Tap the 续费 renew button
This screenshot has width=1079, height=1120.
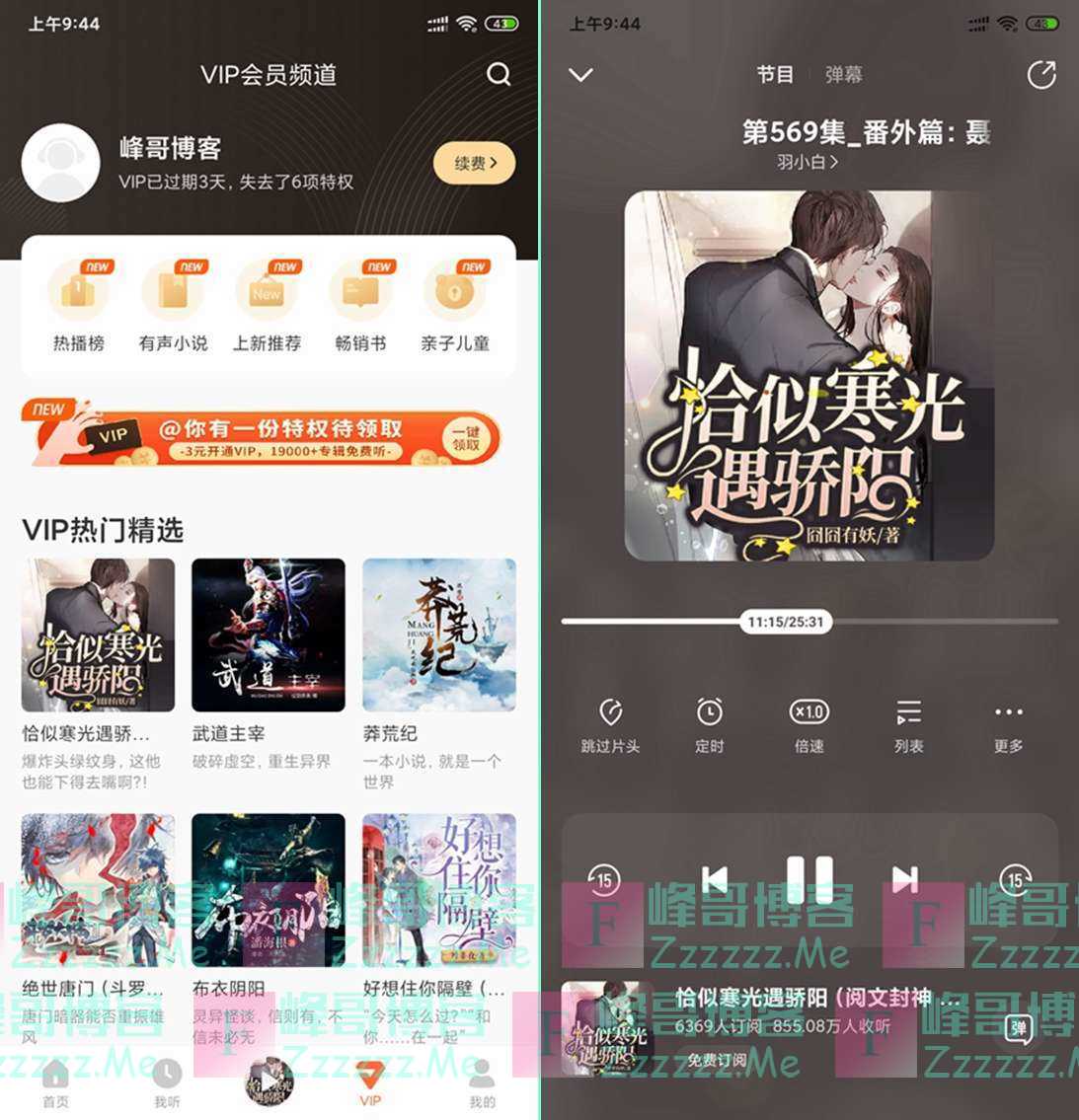click(474, 163)
